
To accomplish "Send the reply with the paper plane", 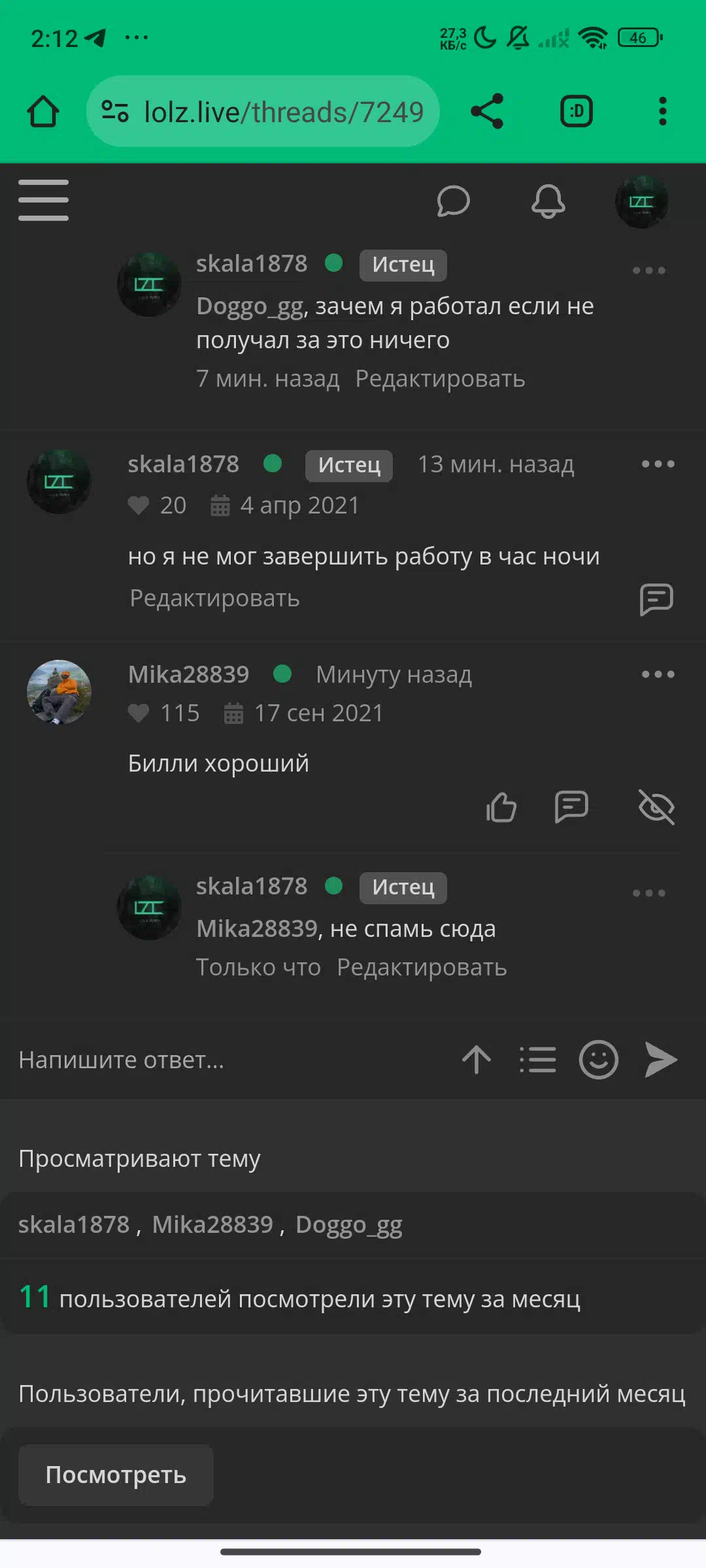I will [661, 1060].
